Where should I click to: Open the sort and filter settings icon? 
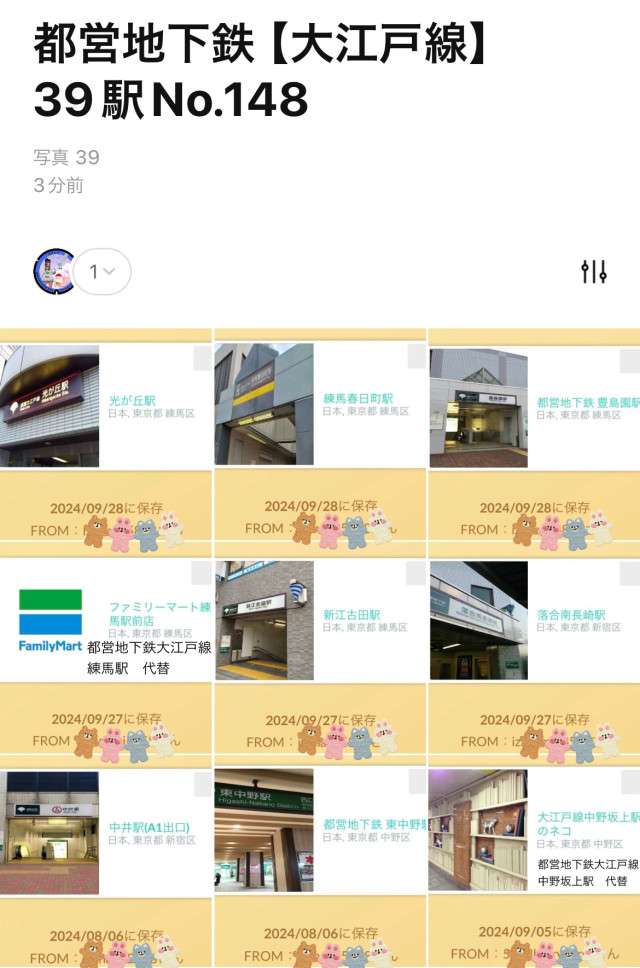(x=594, y=271)
